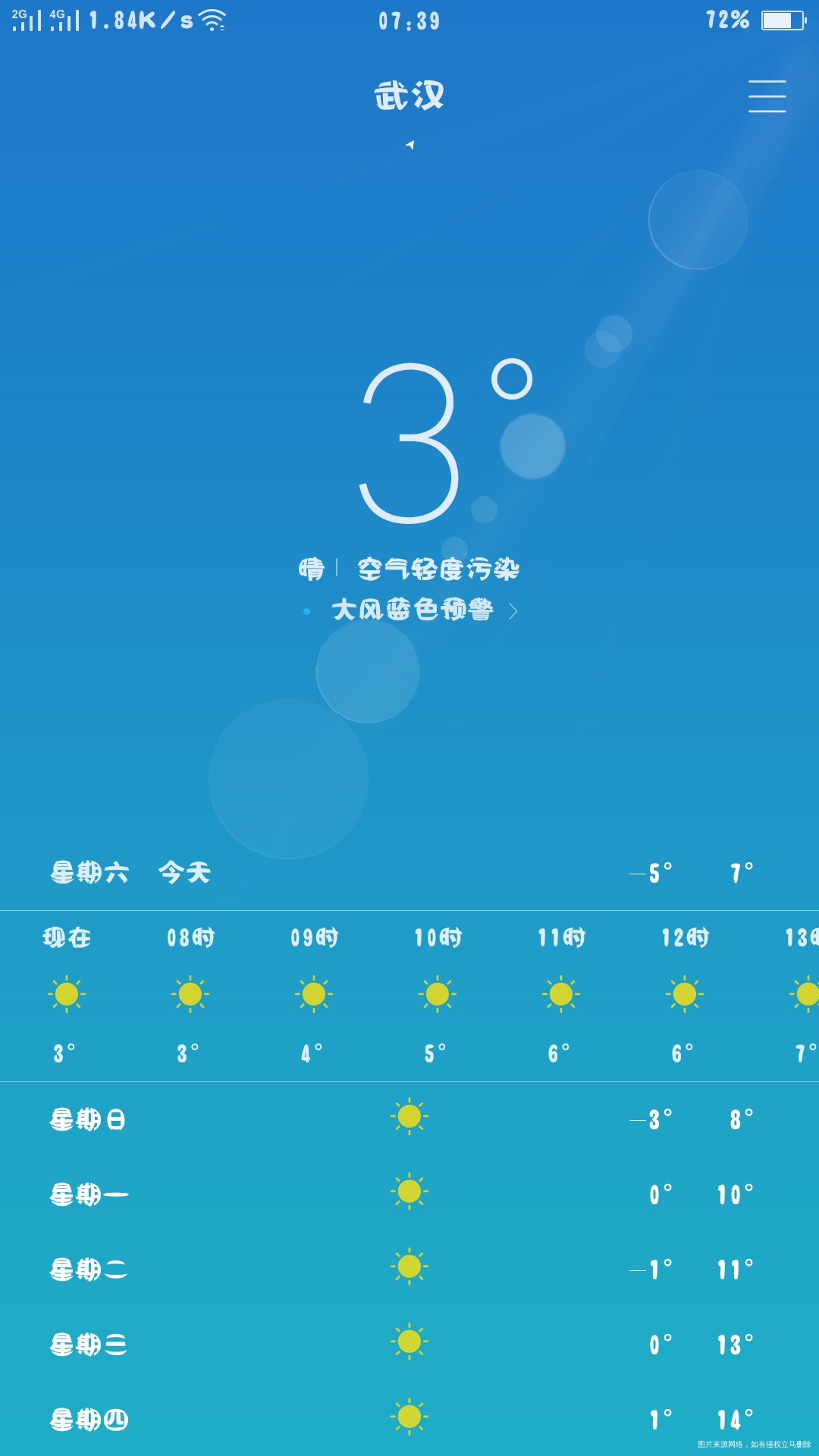Open the menu via the hamburger icon
The width and height of the screenshot is (819, 1456).
[x=767, y=97]
